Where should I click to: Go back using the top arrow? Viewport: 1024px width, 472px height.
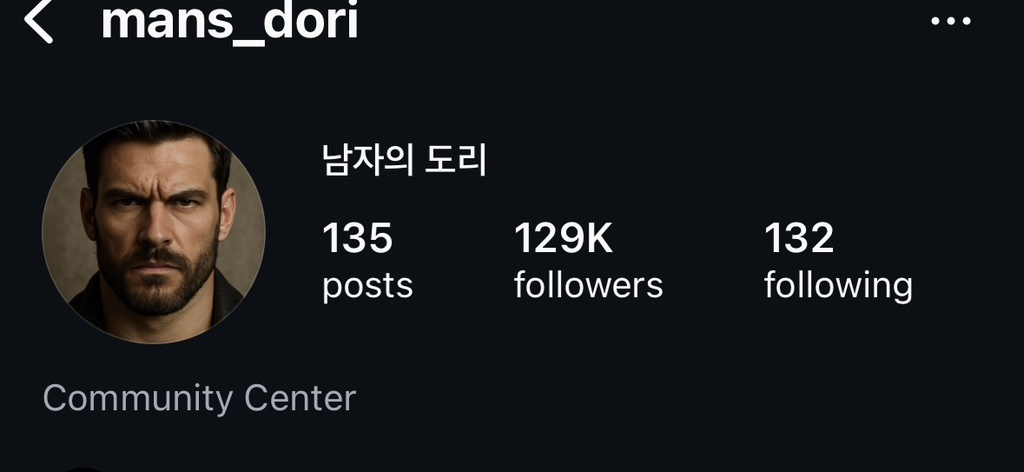(38, 22)
